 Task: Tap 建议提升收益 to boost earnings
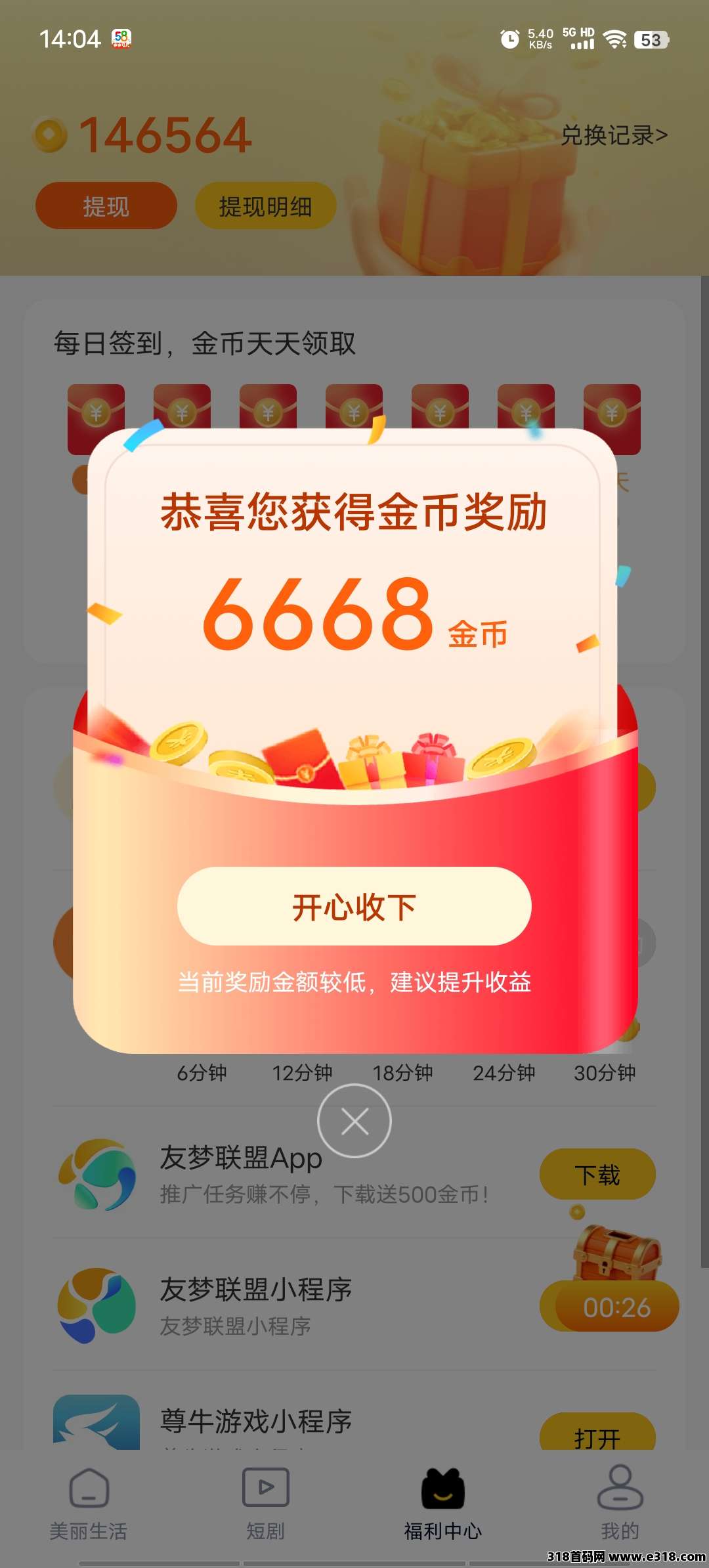[460, 982]
